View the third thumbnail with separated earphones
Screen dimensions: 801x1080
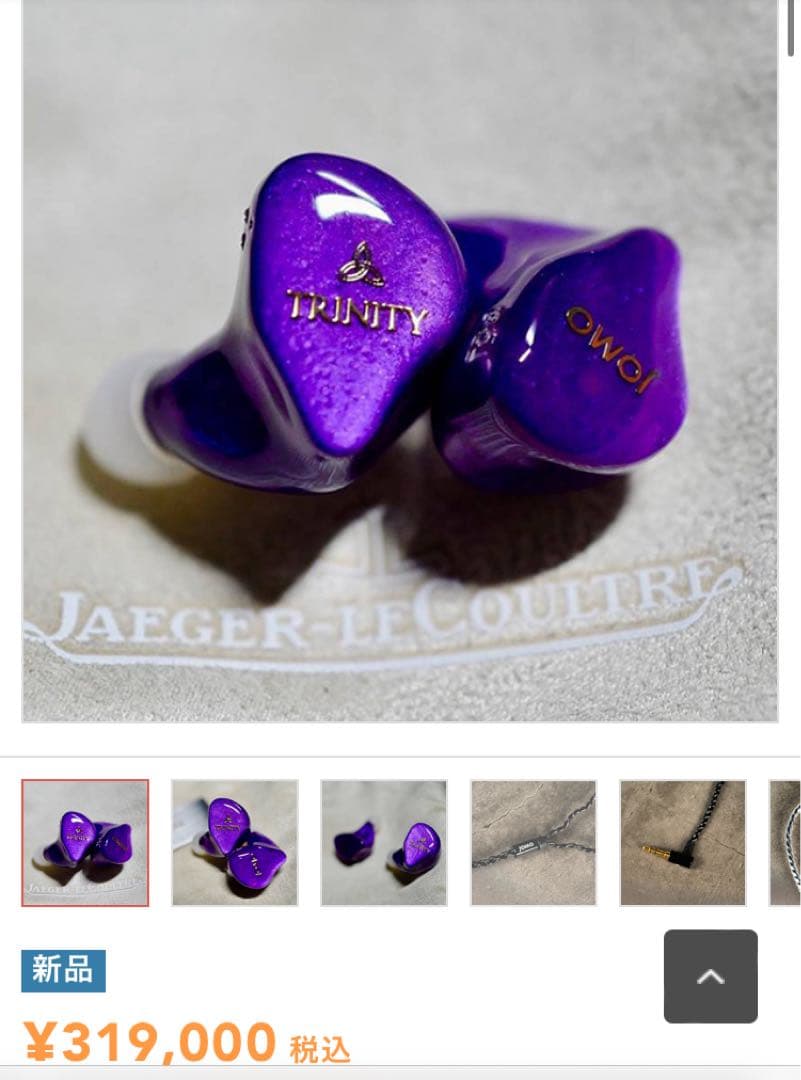(384, 843)
